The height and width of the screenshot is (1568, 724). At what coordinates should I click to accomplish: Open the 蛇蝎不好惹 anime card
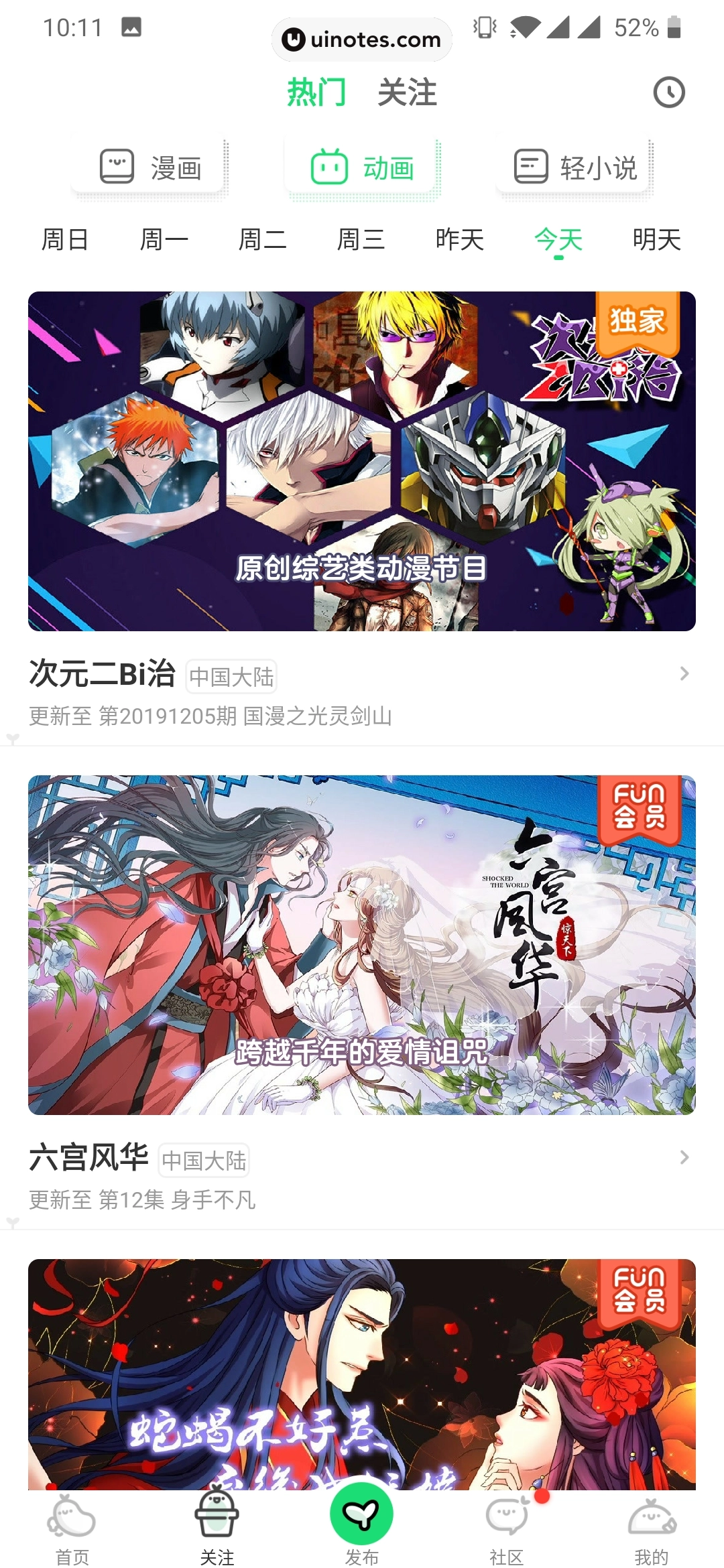point(362,1374)
